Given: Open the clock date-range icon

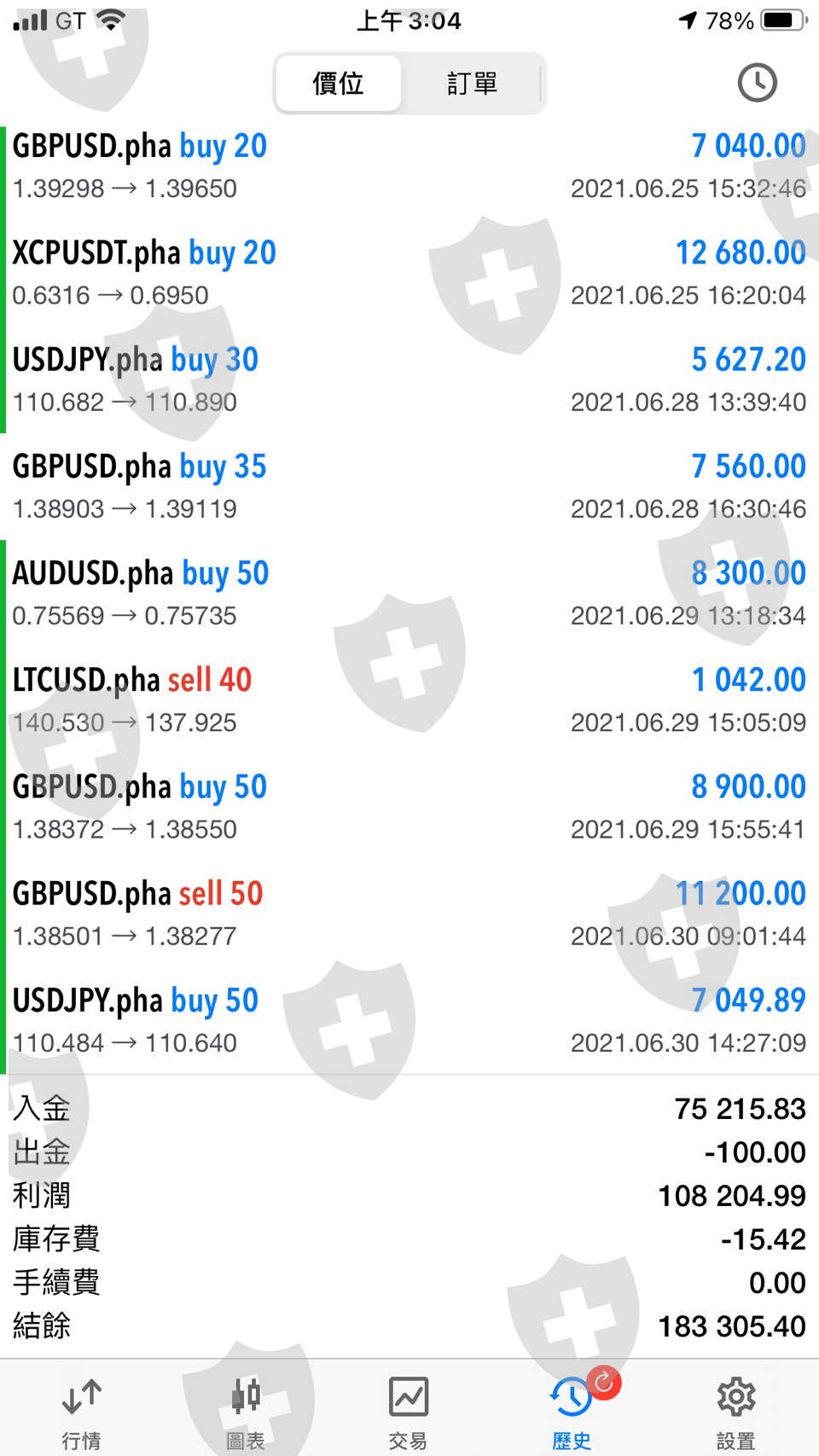Looking at the screenshot, I should click(x=757, y=83).
